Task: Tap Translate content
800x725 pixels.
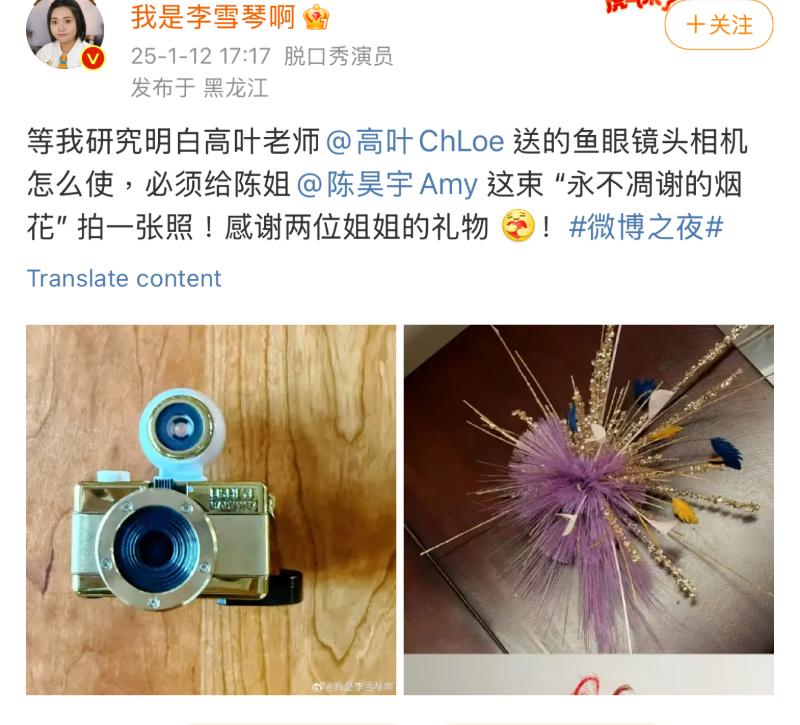Action: click(x=124, y=278)
